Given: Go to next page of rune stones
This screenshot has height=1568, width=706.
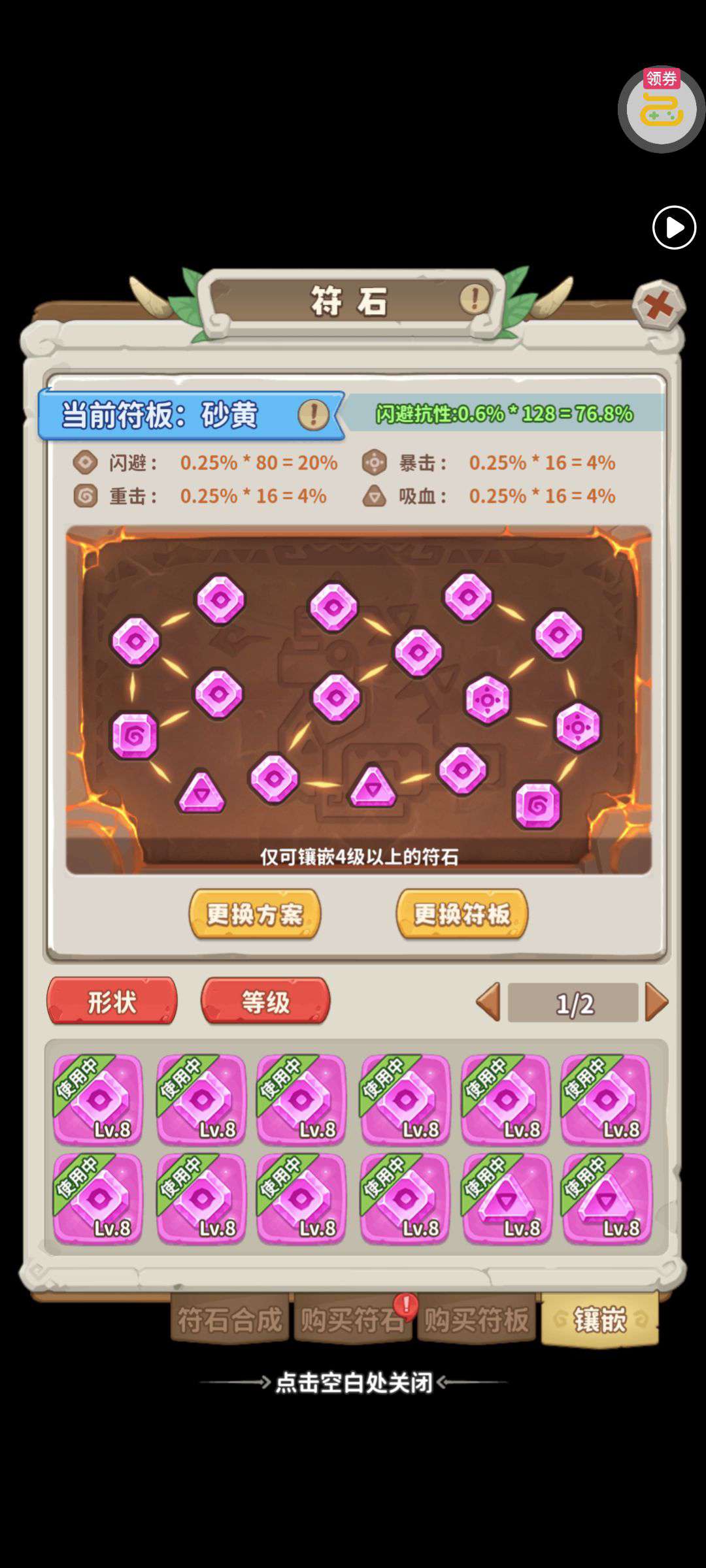Looking at the screenshot, I should pos(656,1002).
